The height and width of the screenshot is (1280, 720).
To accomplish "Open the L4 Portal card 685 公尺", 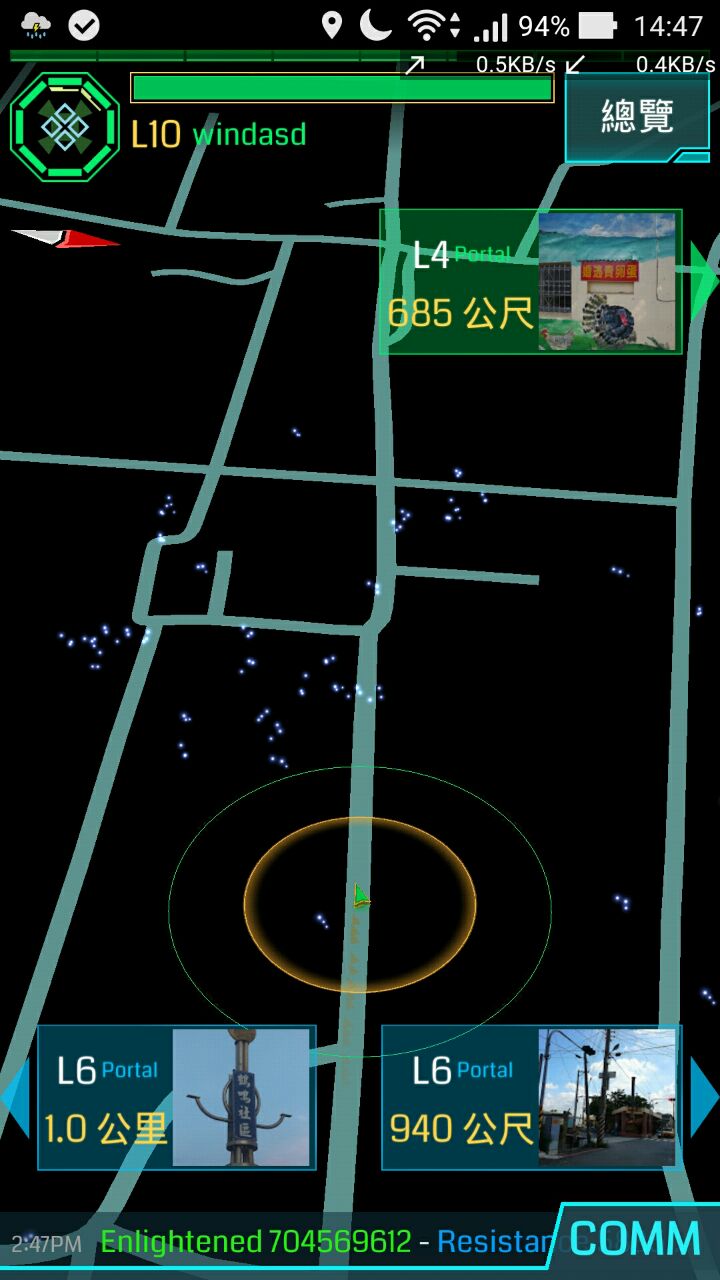I will [530, 282].
